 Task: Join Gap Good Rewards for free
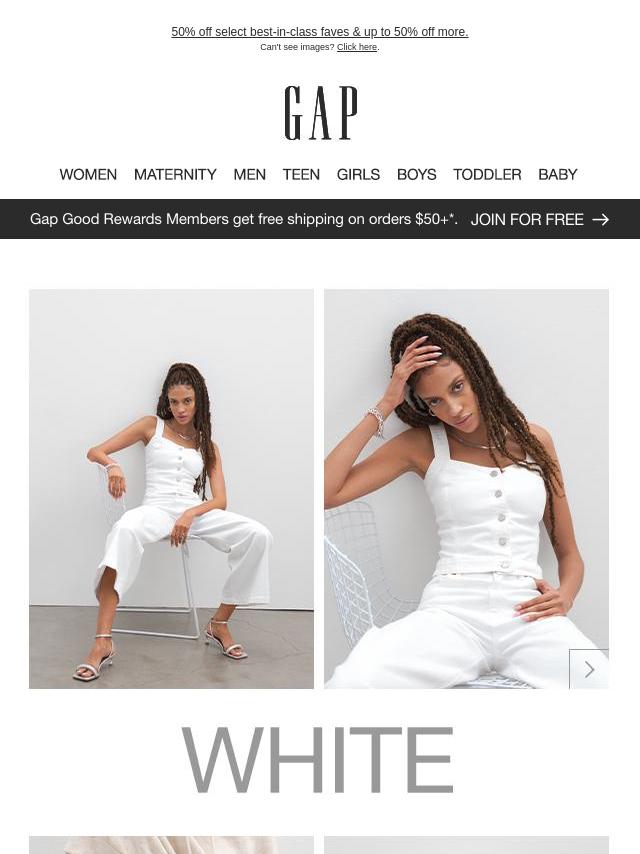[539, 219]
